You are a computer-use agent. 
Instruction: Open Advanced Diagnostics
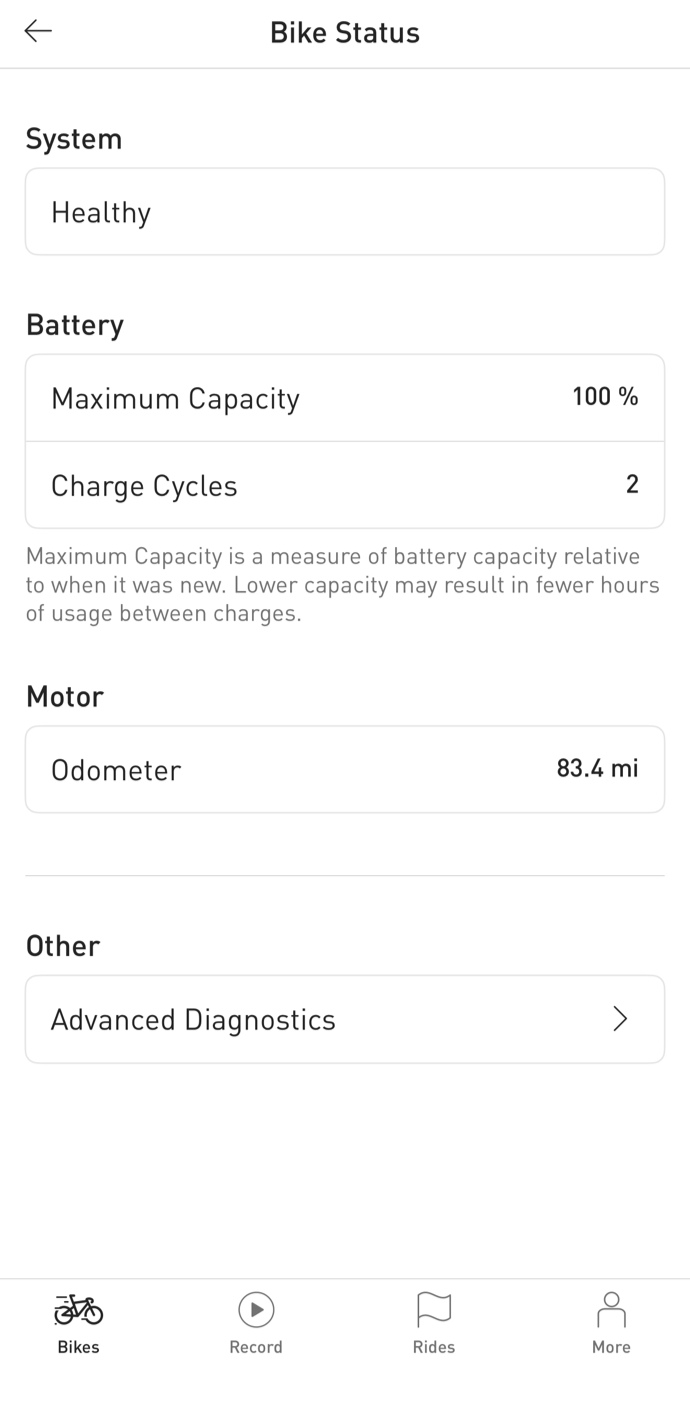[345, 1019]
